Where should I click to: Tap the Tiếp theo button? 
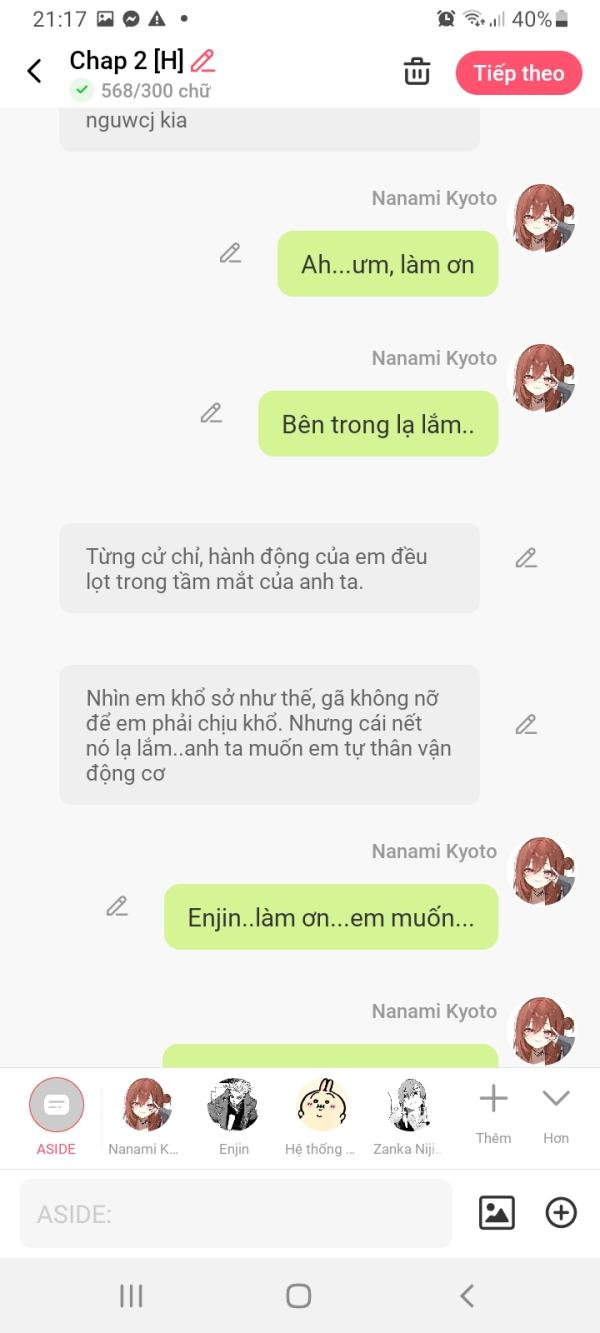518,73
